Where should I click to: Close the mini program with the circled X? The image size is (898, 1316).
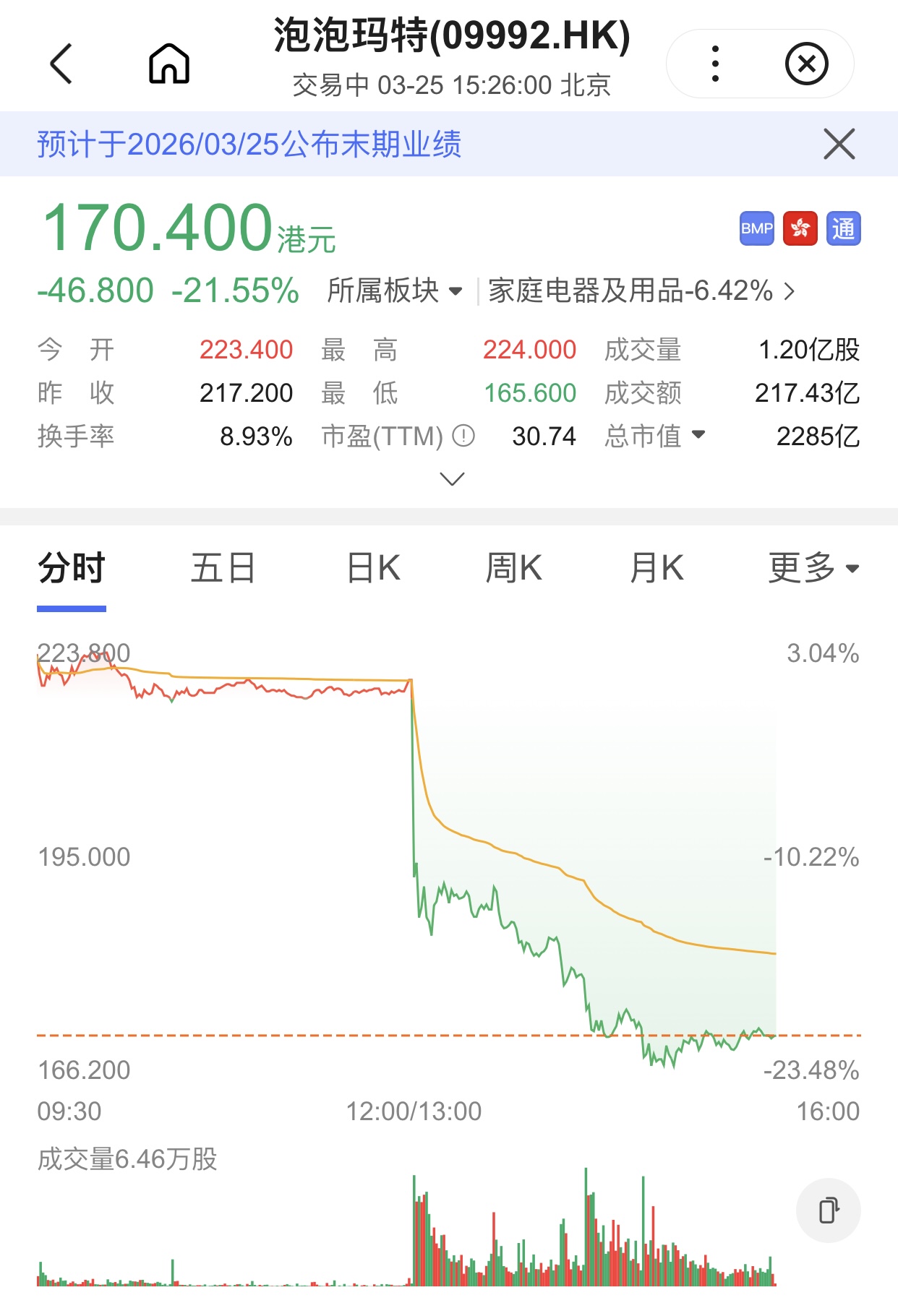pyautogui.click(x=806, y=64)
